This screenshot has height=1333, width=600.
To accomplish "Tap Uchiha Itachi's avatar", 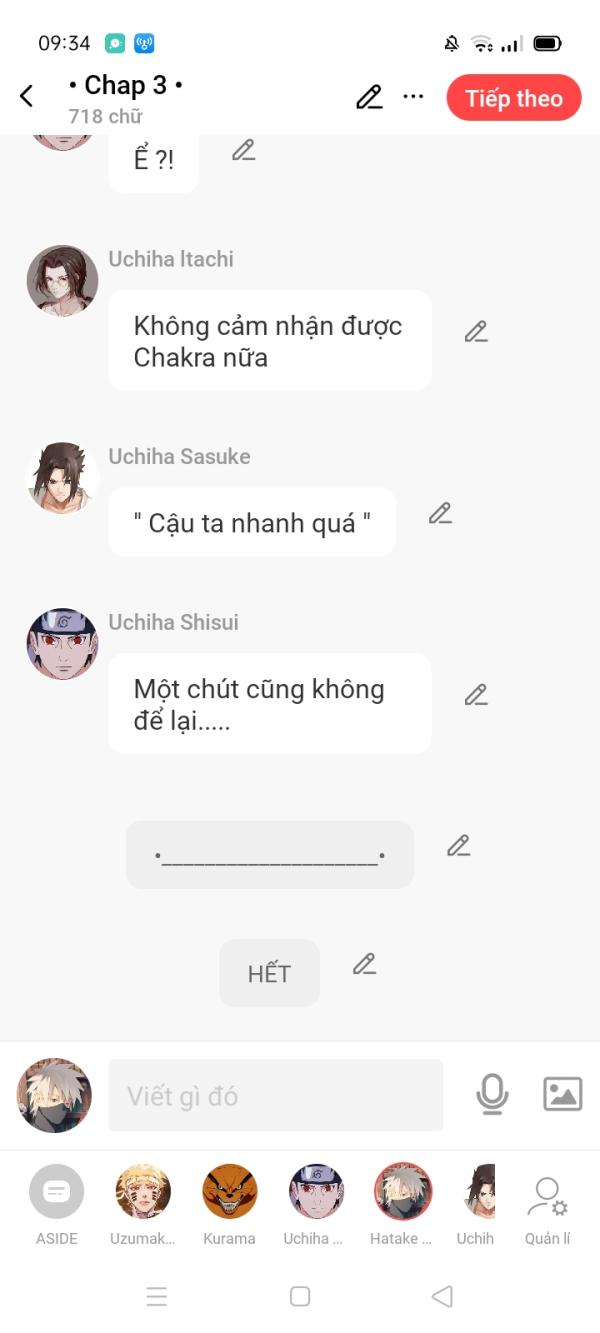I will pyautogui.click(x=62, y=281).
